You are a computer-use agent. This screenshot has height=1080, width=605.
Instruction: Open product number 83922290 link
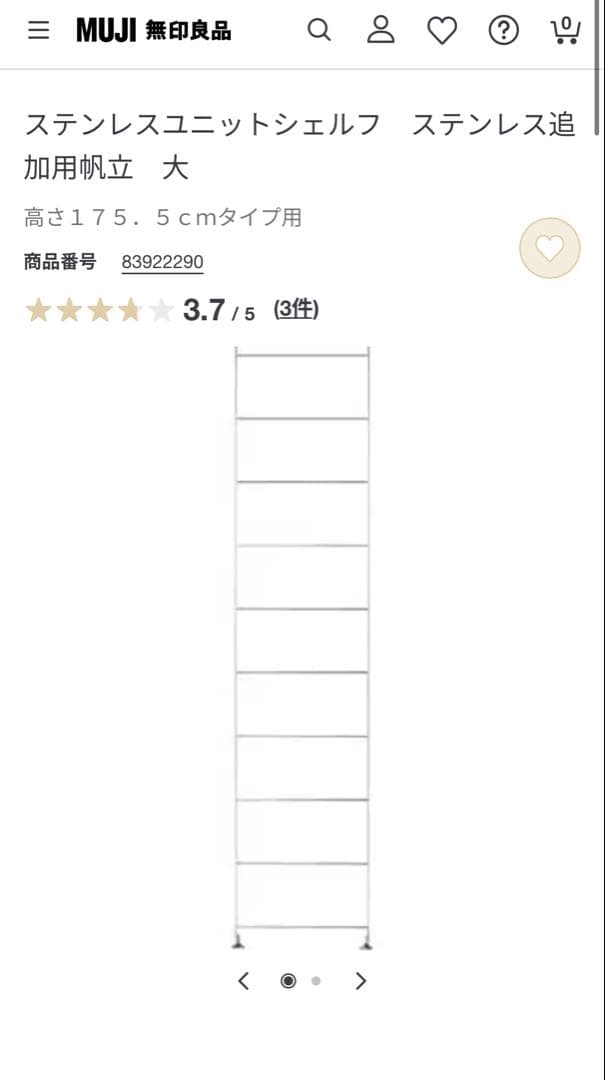162,262
